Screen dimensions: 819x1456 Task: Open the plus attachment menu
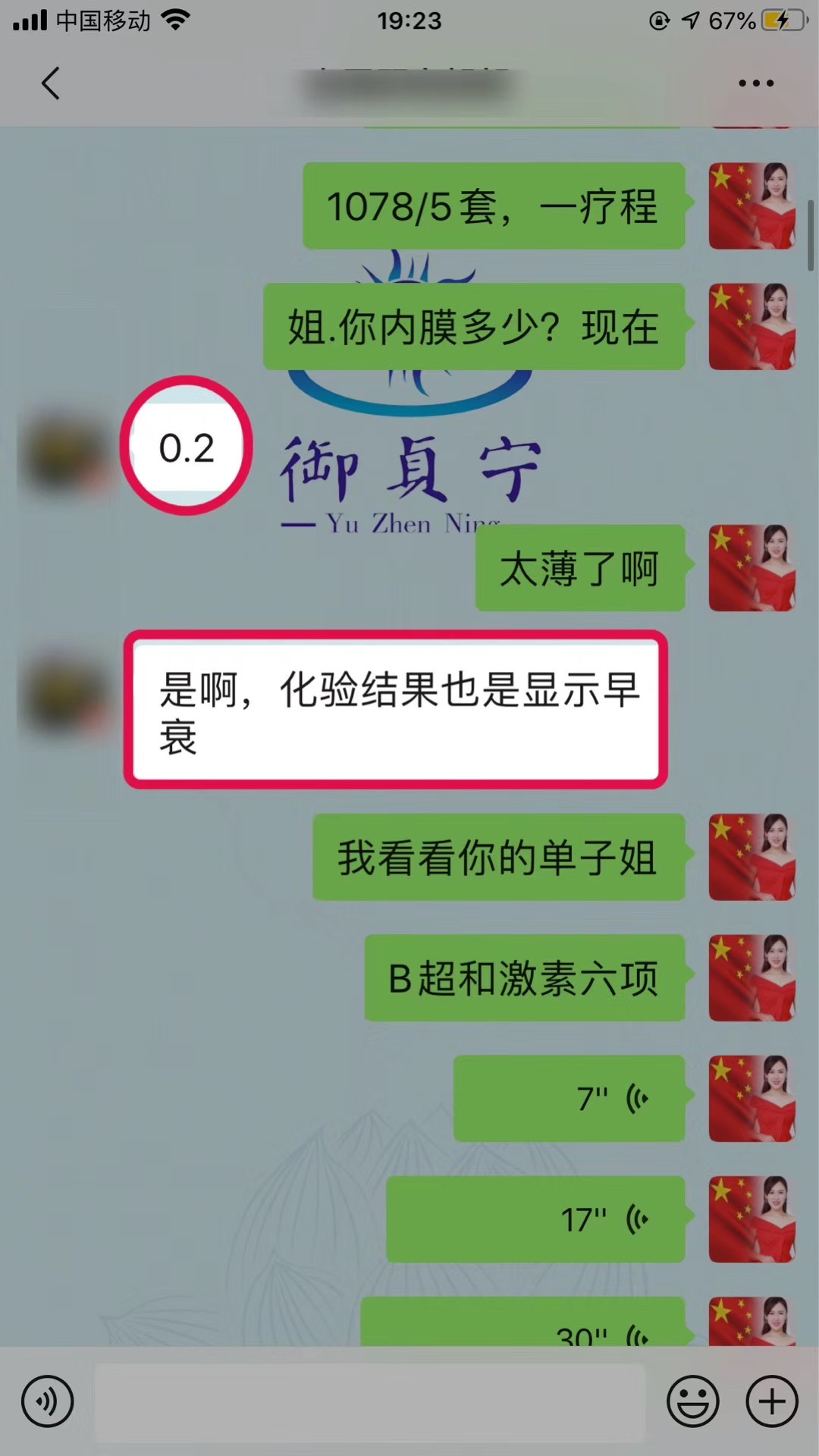(x=772, y=1401)
